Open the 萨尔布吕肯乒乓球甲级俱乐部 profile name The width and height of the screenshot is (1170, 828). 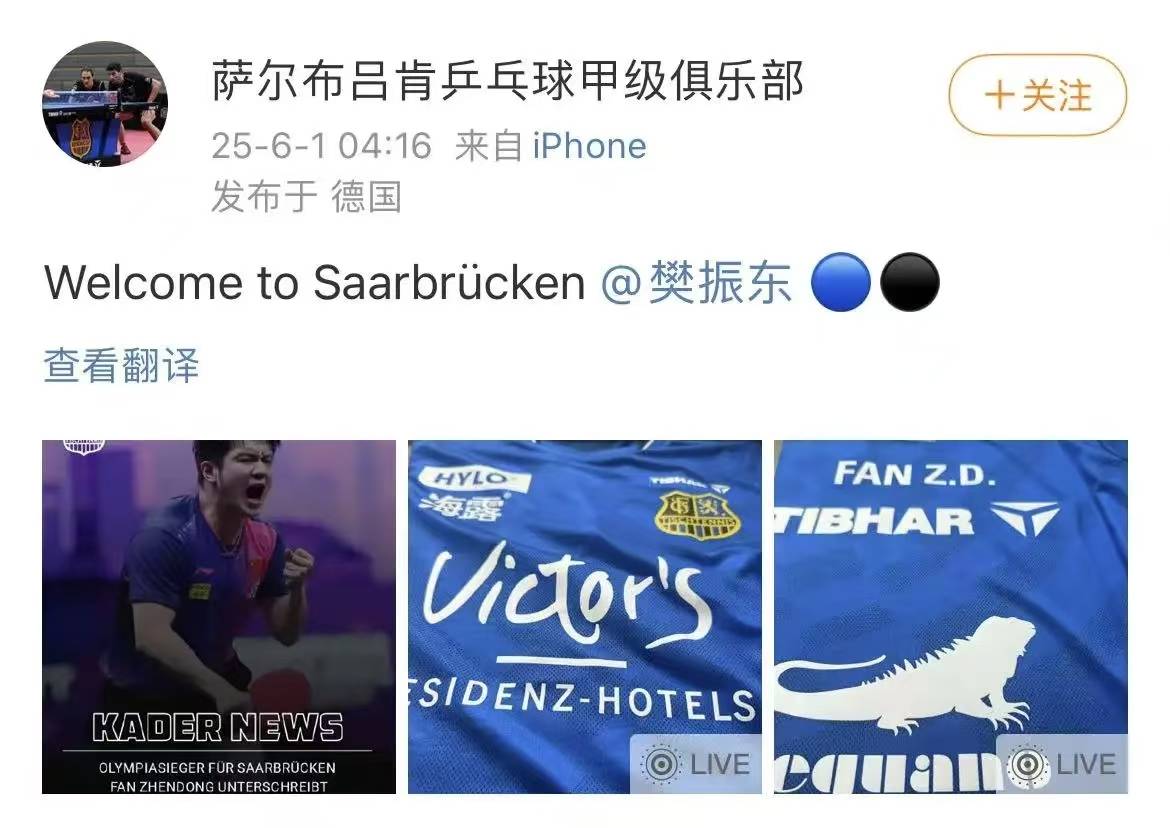(x=508, y=81)
